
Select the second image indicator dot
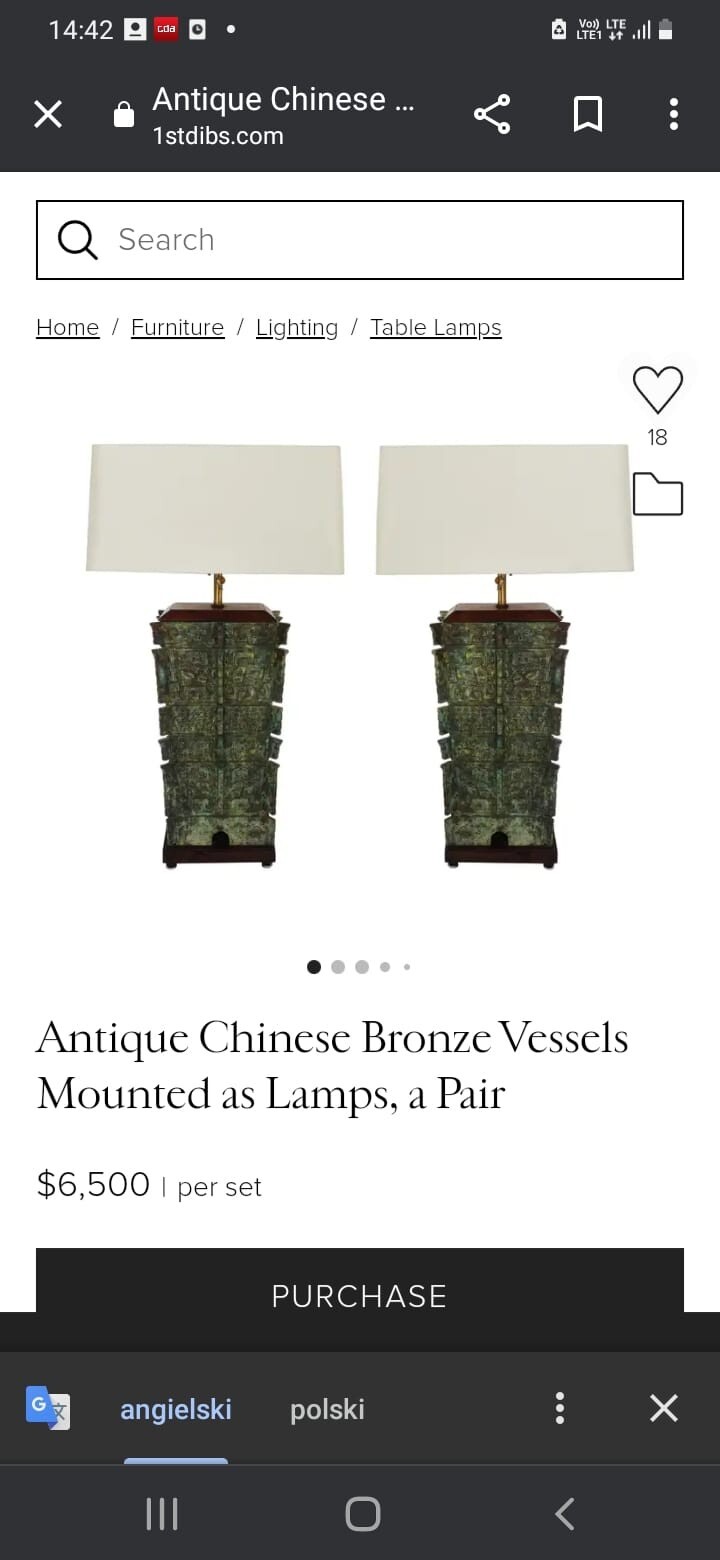[x=338, y=967]
